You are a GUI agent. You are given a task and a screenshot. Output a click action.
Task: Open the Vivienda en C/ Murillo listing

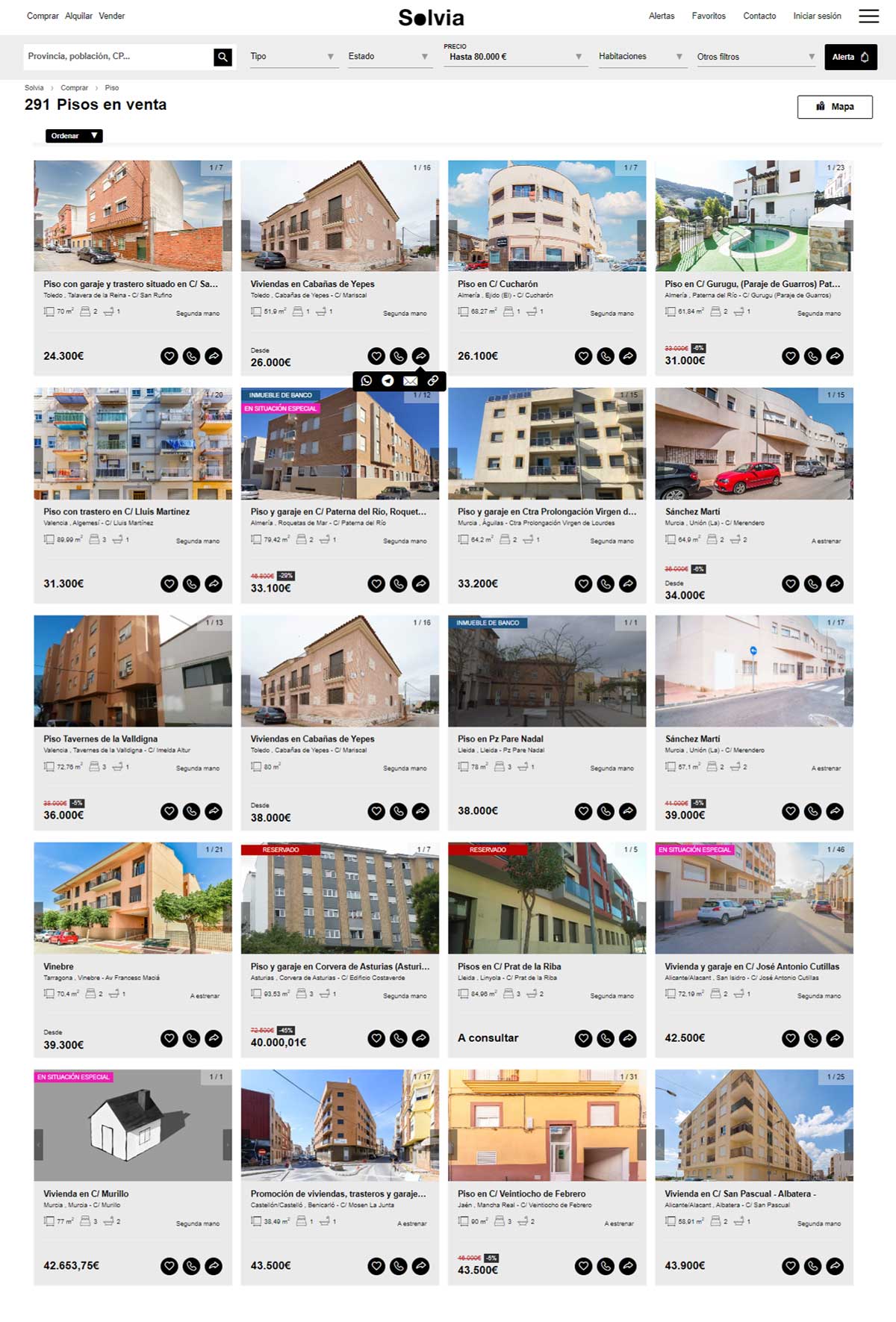pos(86,1194)
